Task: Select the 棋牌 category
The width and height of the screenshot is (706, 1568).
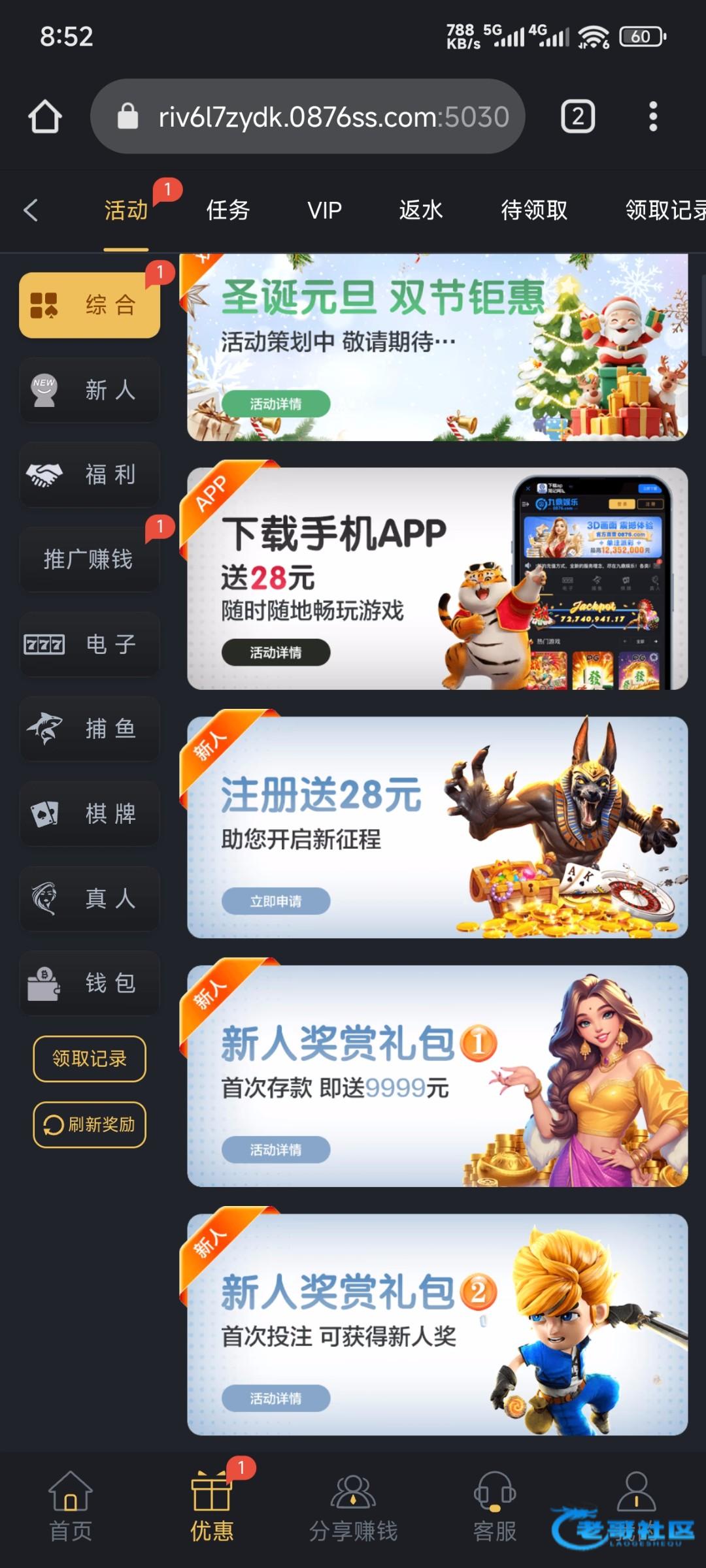Action: coord(90,813)
